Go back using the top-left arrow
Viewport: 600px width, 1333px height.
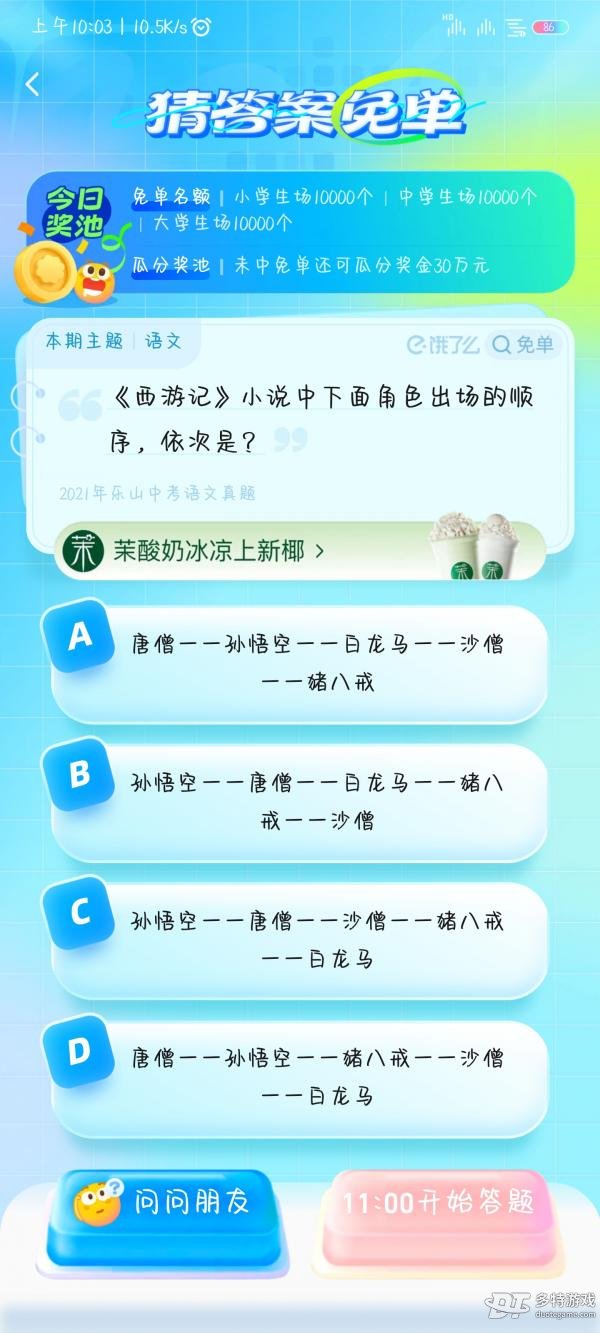[32, 84]
